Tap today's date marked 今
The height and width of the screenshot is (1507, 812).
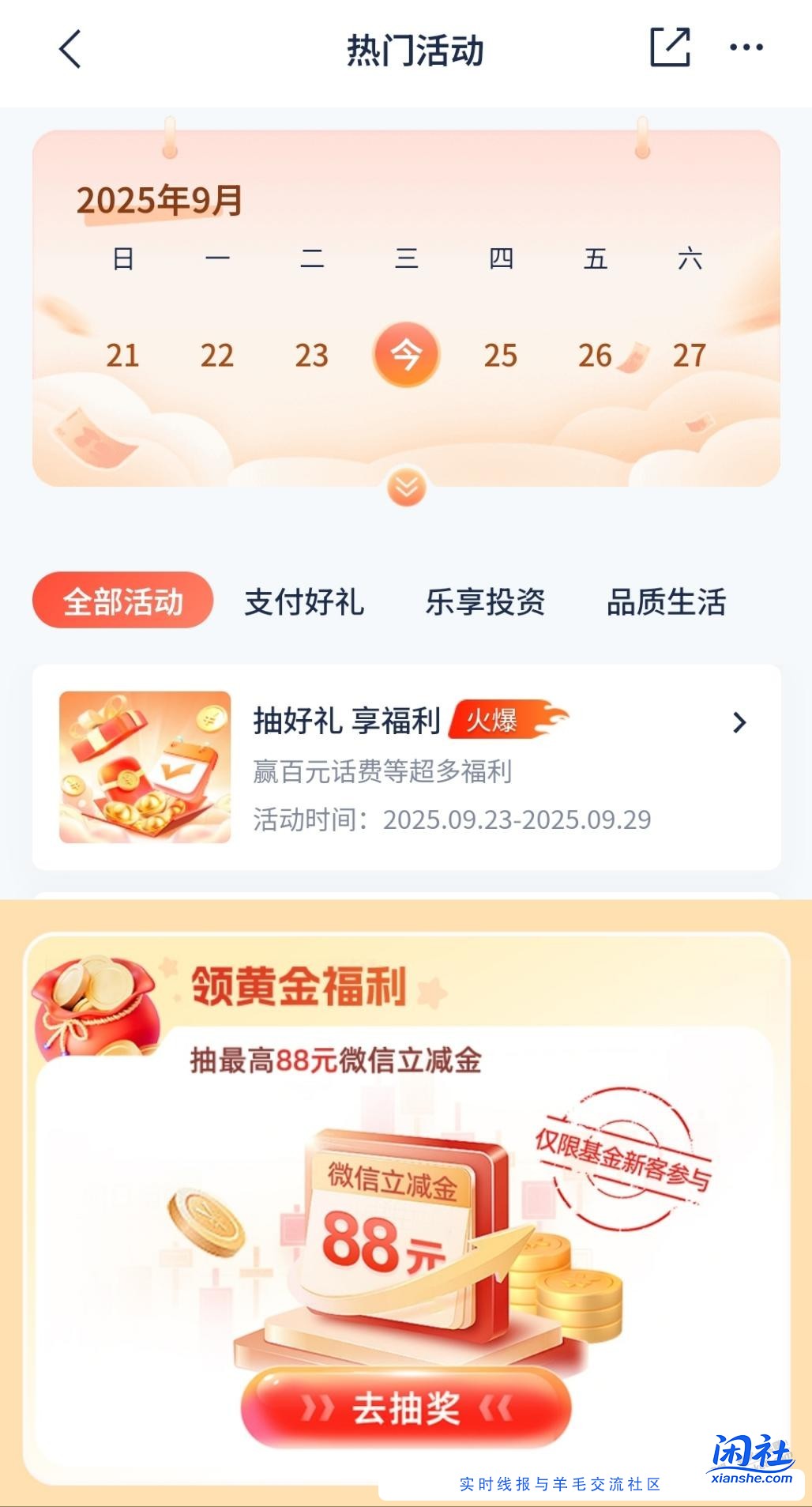tap(406, 354)
